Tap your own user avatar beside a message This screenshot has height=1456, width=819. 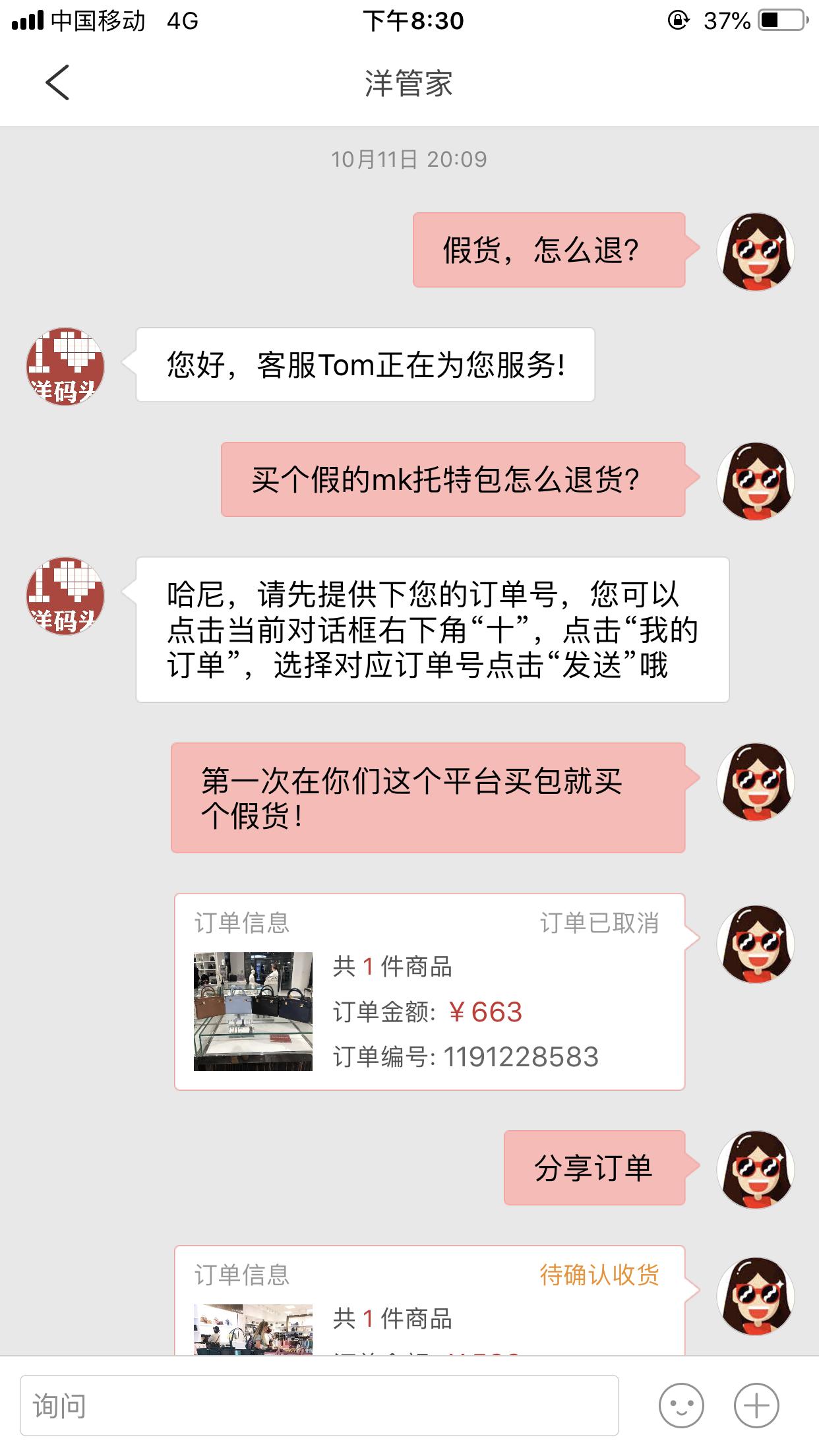pos(757,251)
